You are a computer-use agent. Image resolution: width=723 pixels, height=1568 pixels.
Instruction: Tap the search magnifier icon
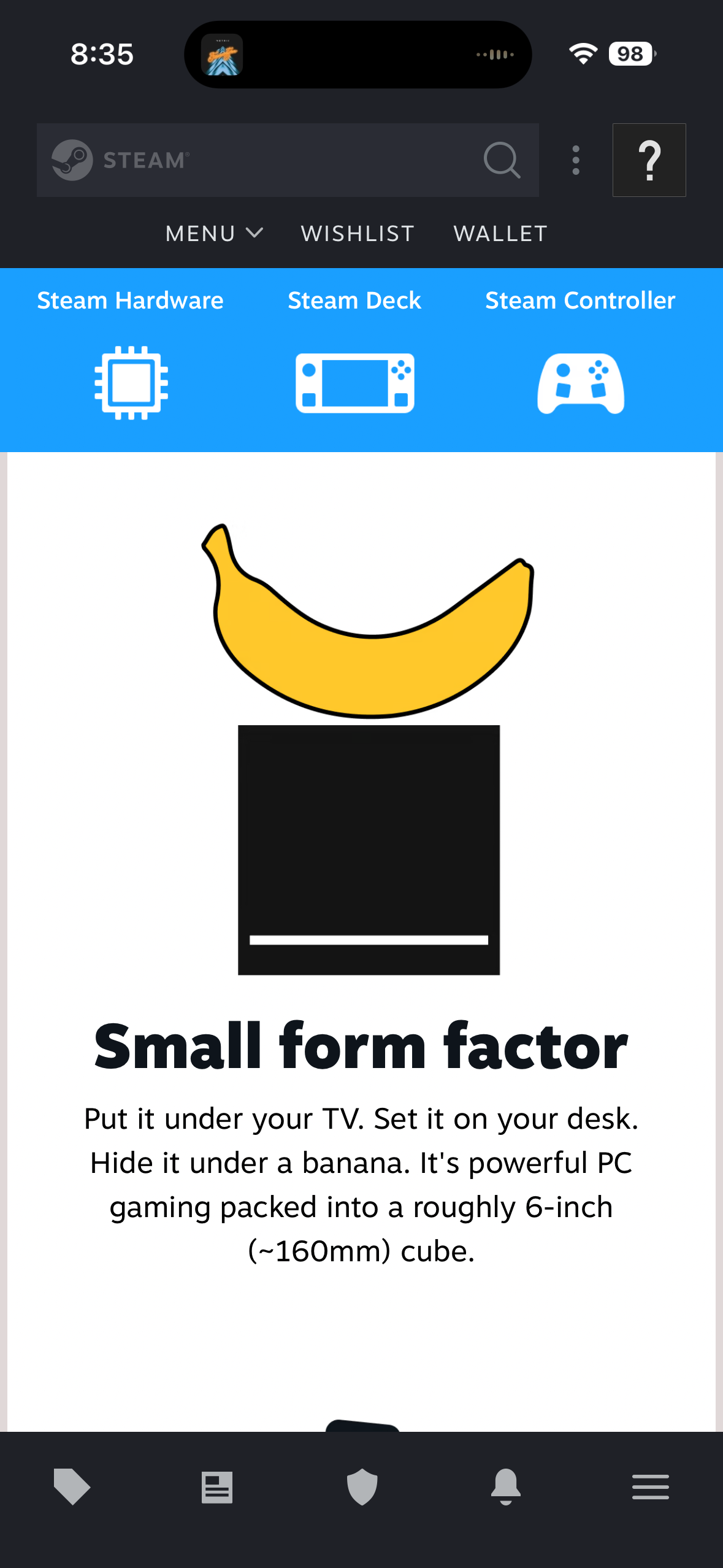click(502, 160)
